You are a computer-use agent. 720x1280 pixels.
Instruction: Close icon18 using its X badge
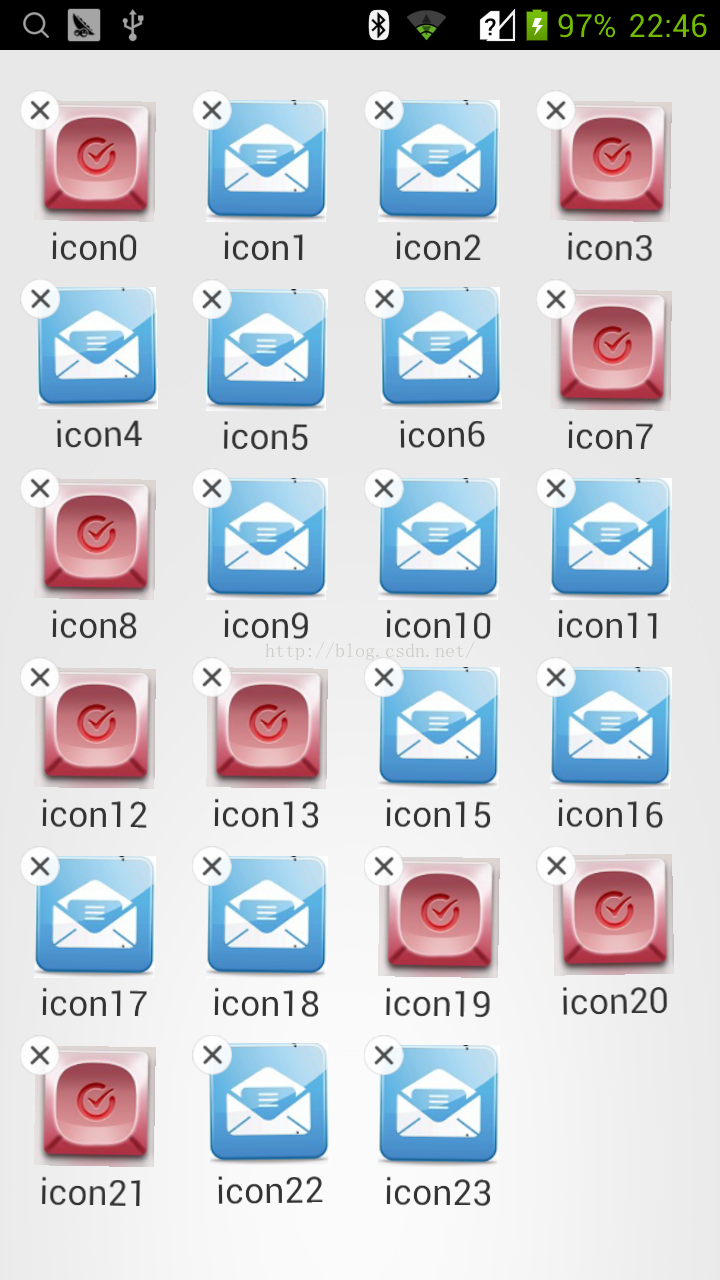pyautogui.click(x=212, y=866)
